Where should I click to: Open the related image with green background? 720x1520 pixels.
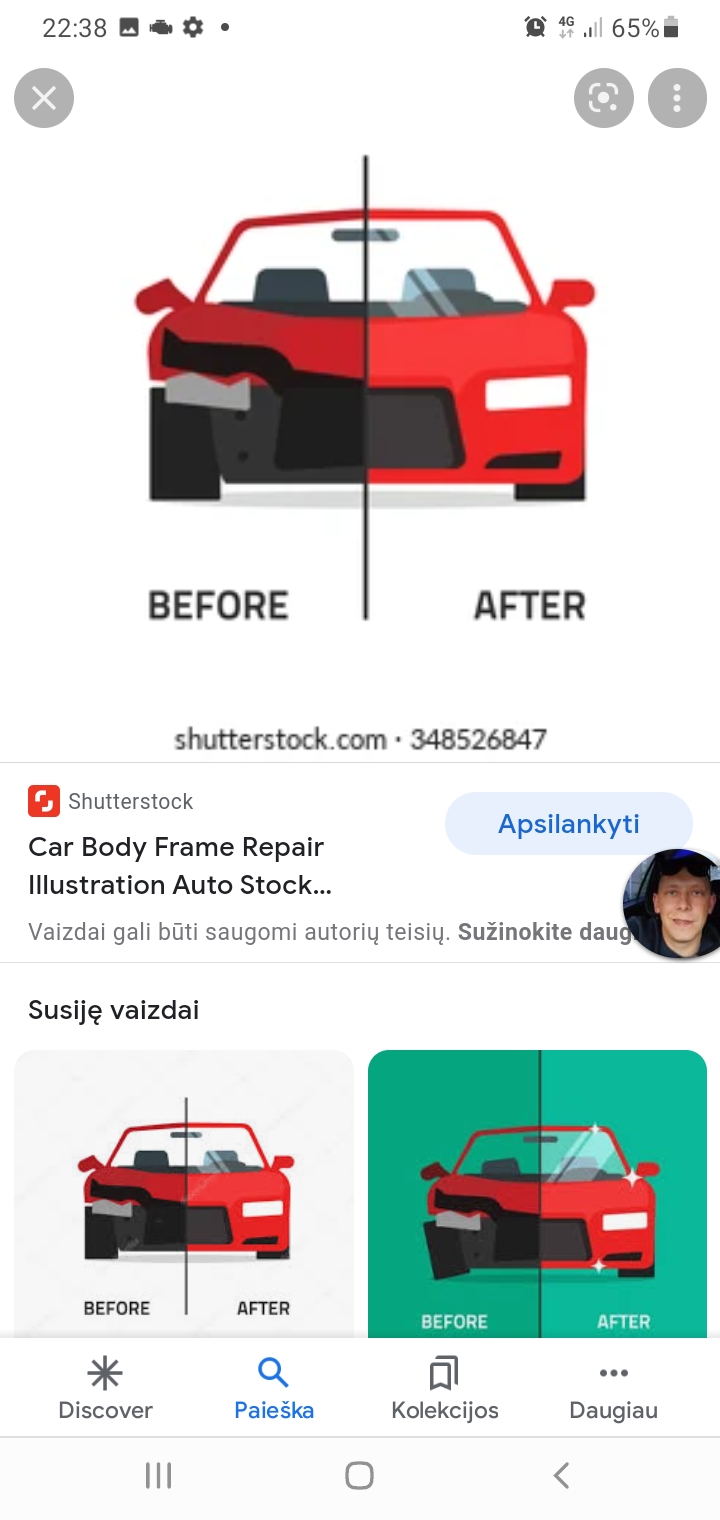(x=538, y=1194)
